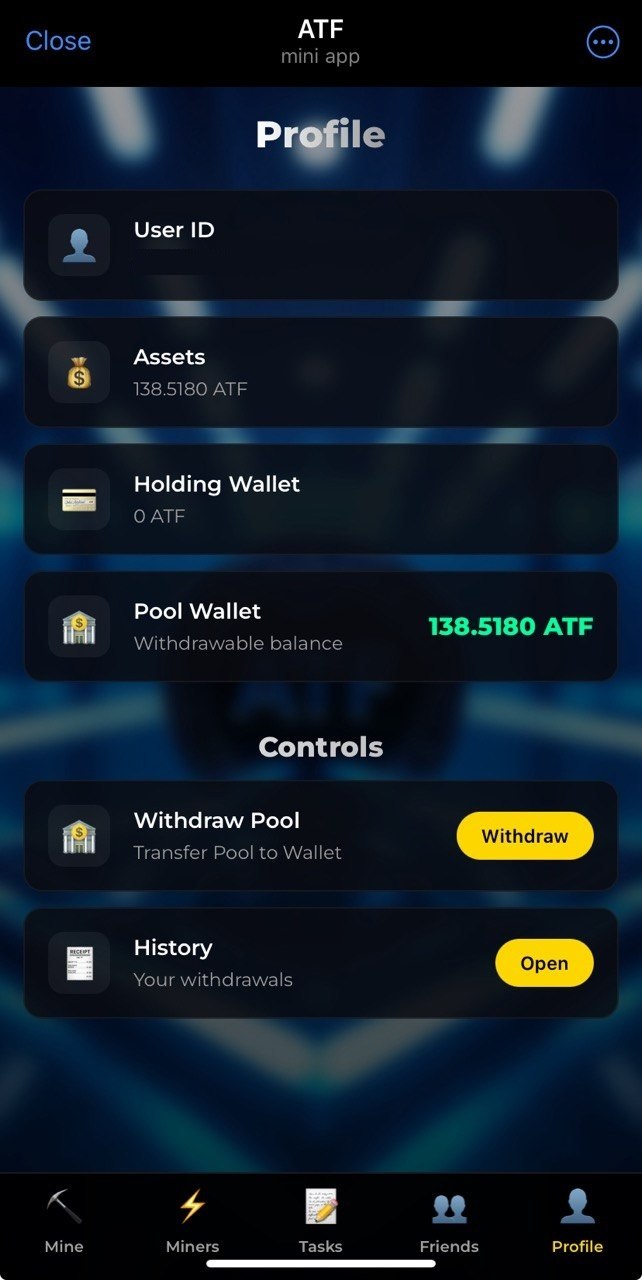The height and width of the screenshot is (1280, 642).
Task: Select the Friends tab
Action: click(449, 1221)
